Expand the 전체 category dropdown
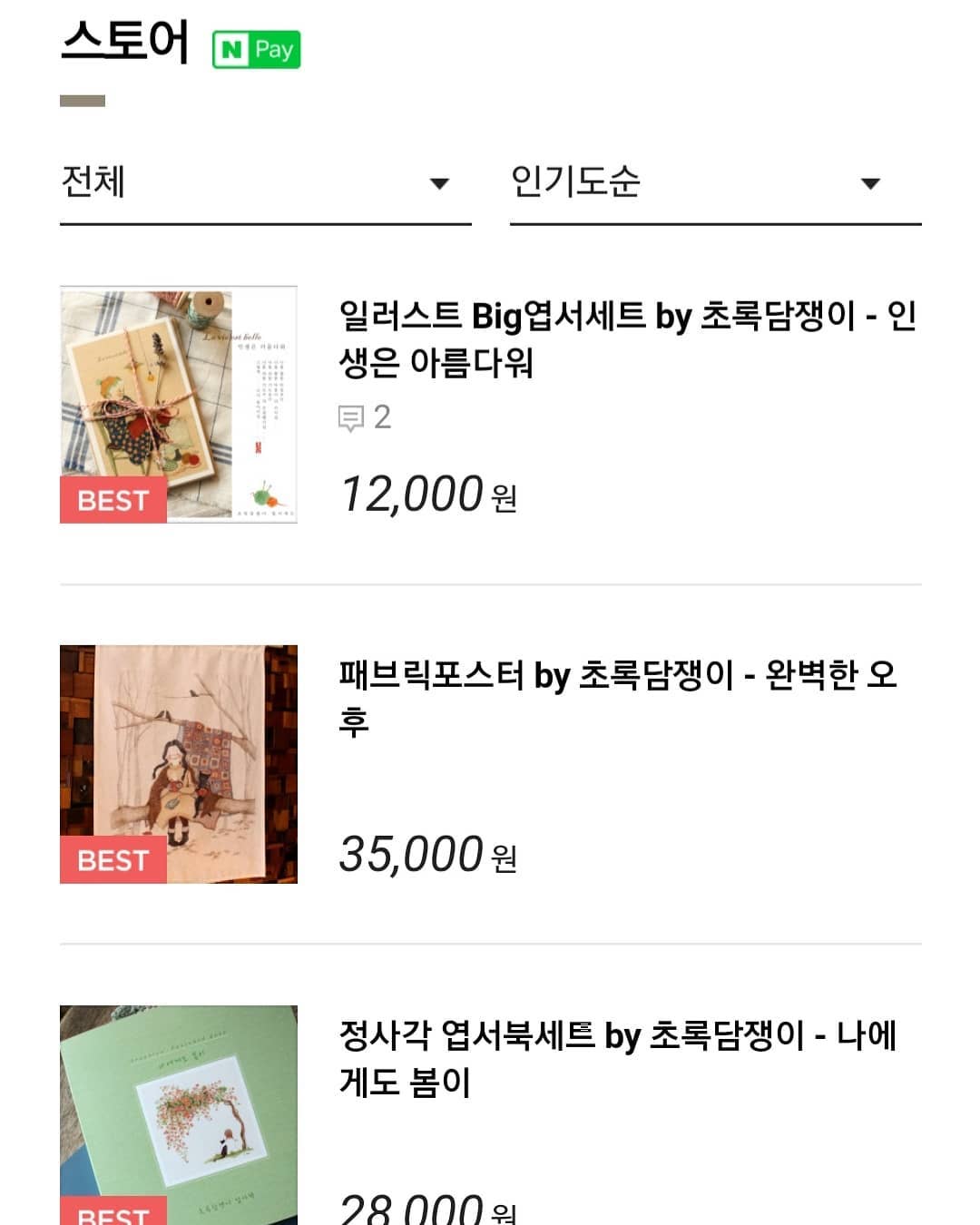 point(265,183)
